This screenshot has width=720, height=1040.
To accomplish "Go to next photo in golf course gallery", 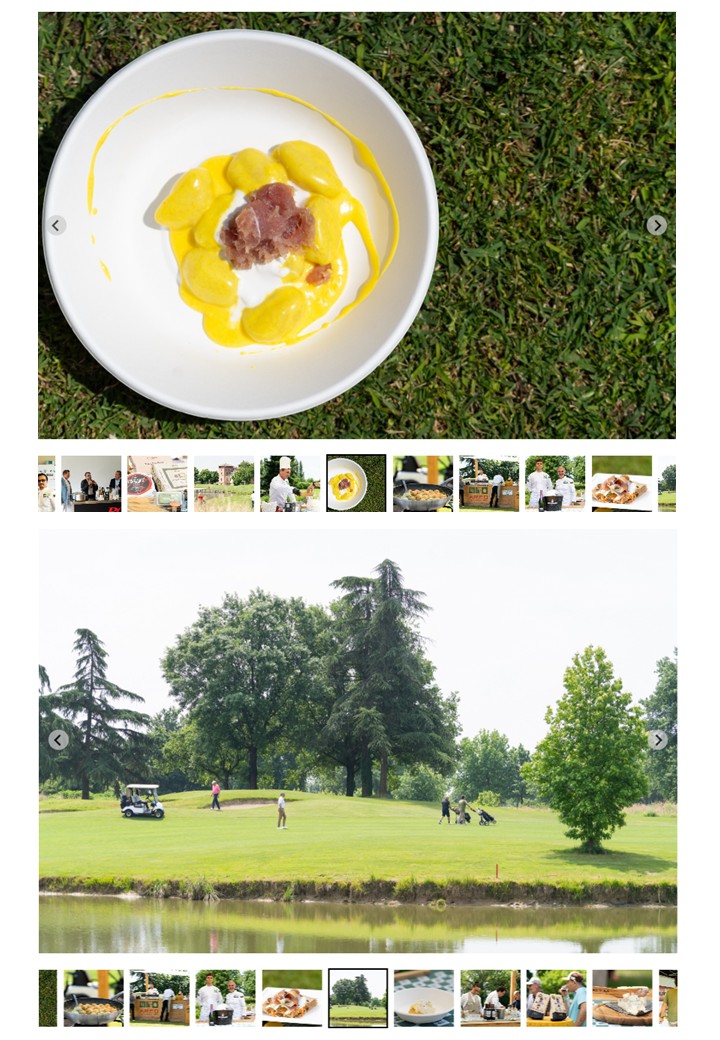I will pyautogui.click(x=657, y=740).
